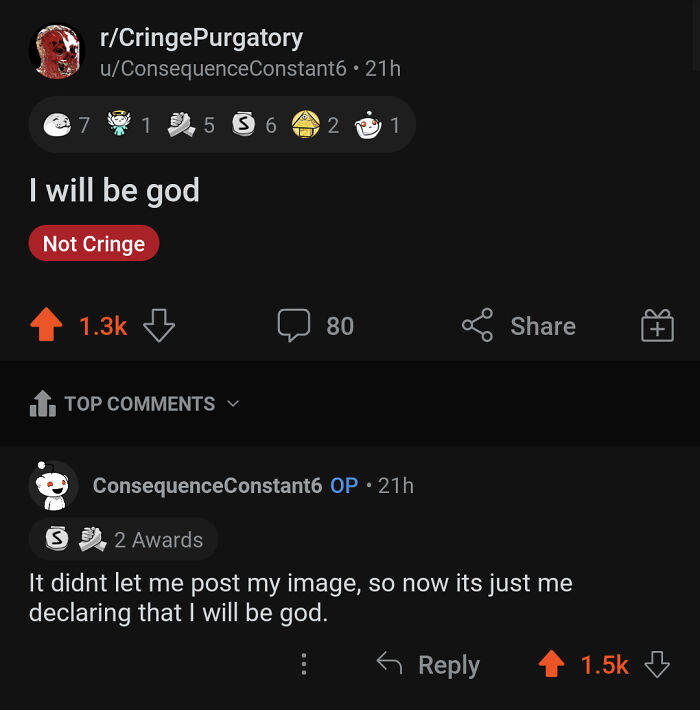Upvote the "I will be god" post
The image size is (700, 710).
tap(48, 326)
